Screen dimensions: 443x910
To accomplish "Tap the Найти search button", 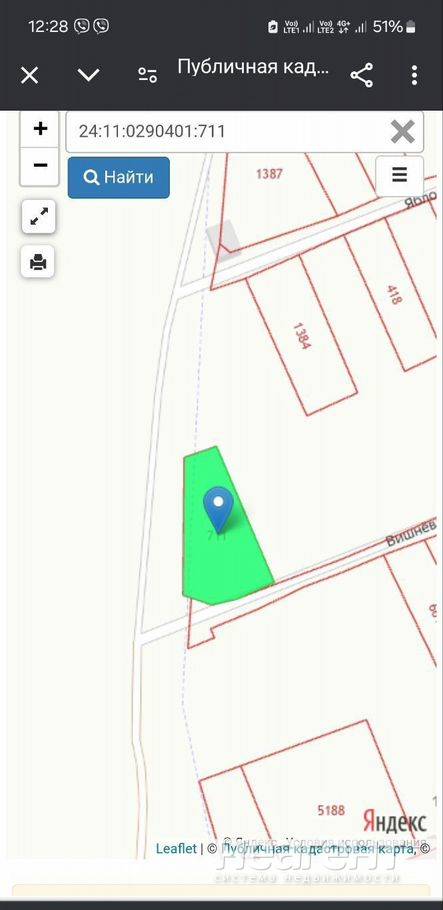I will point(119,178).
